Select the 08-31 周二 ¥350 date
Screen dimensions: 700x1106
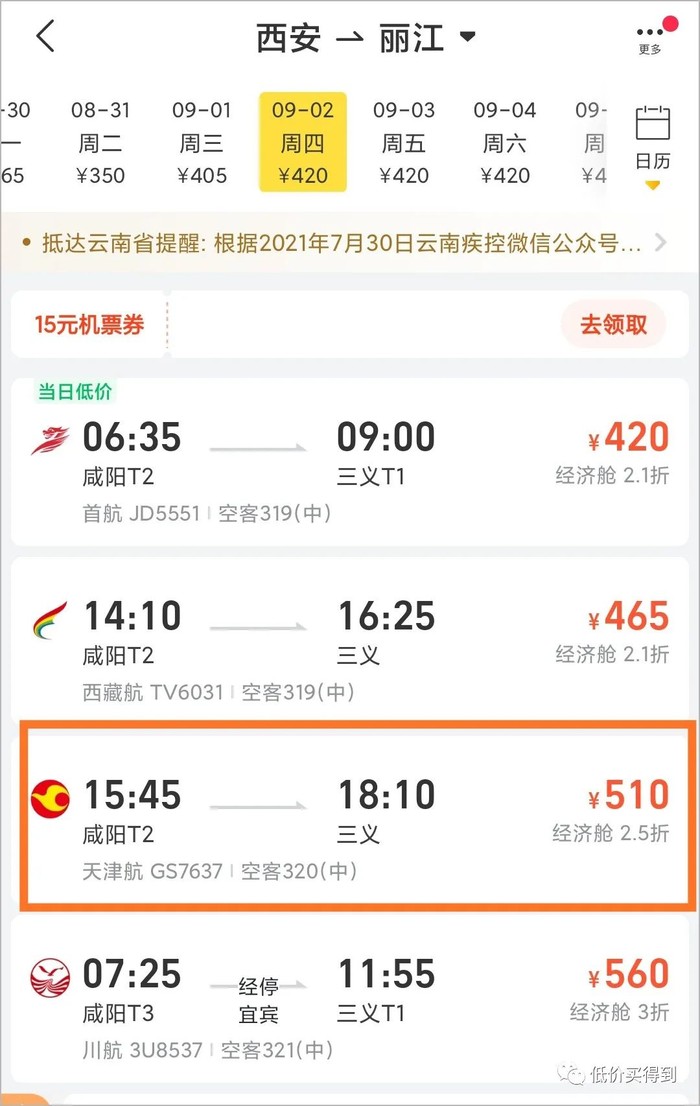[101, 142]
